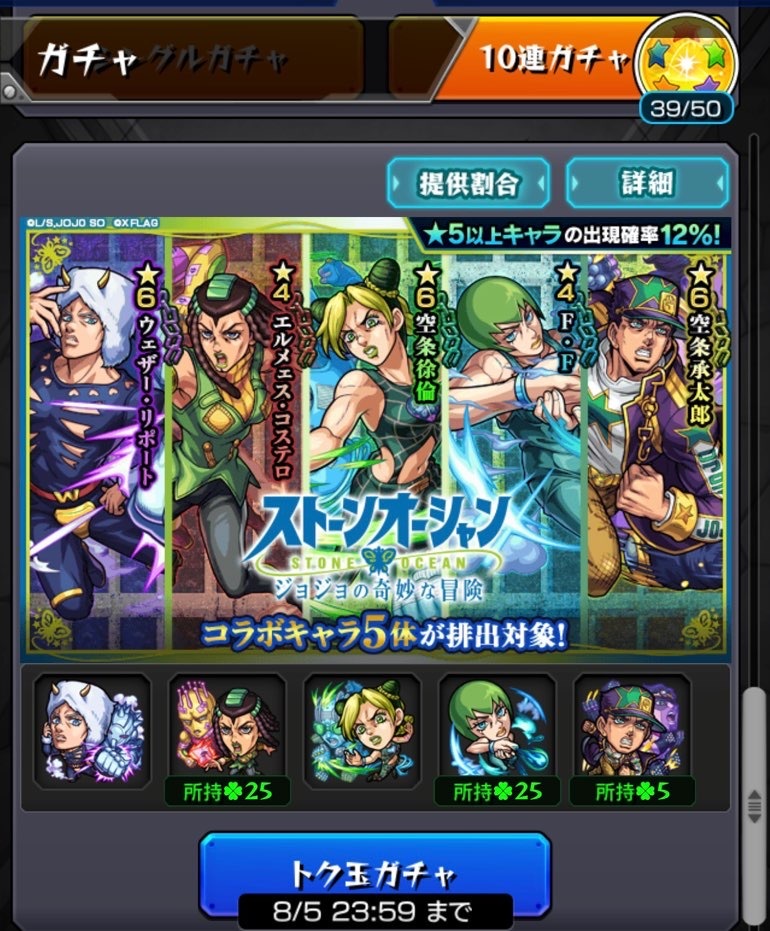Pull the トク玉ガチャ button
Screen dimensions: 770x931
click(374, 873)
